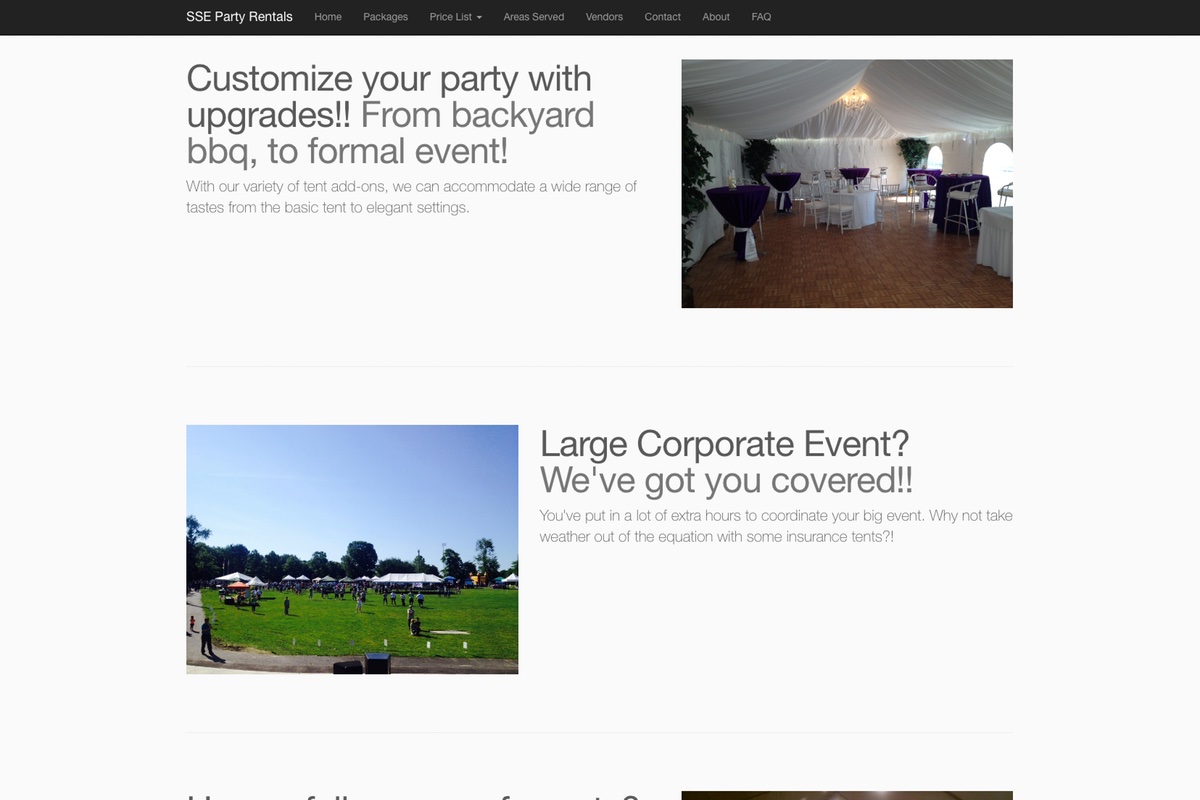Viewport: 1200px width, 800px height.
Task: Expand the Price List dropdown
Action: [x=455, y=17]
